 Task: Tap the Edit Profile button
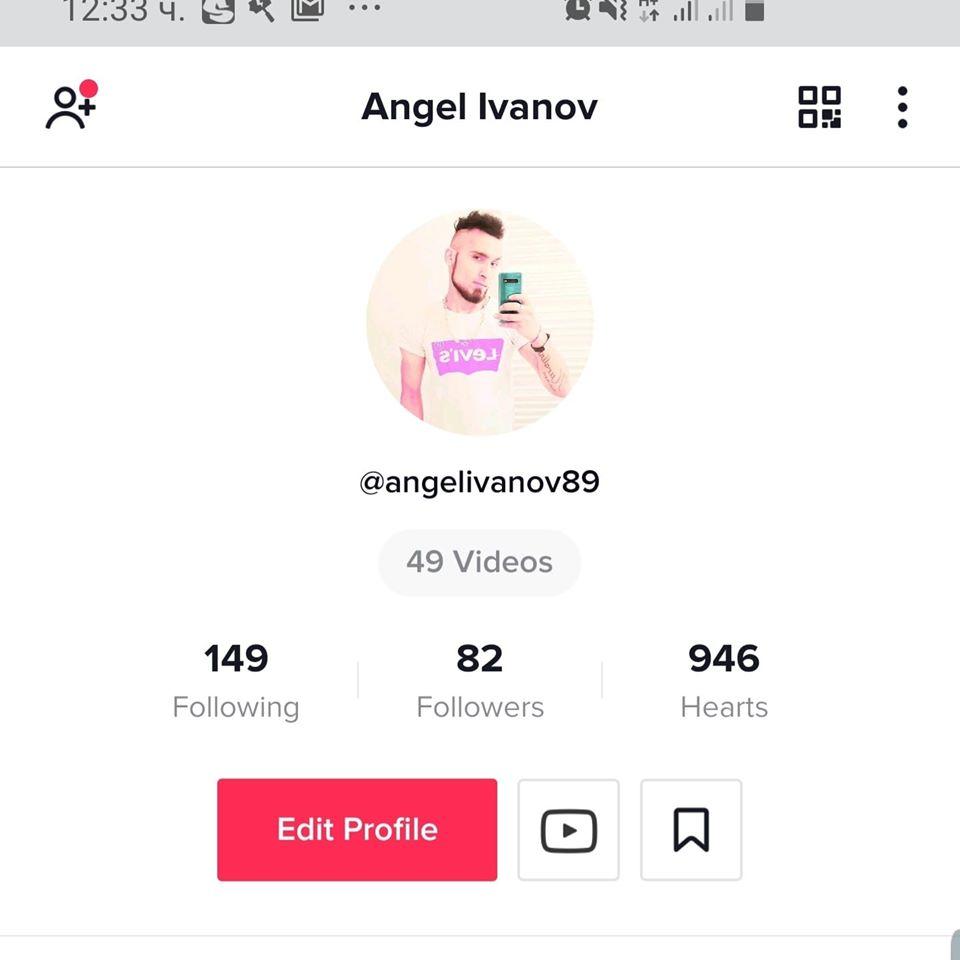tap(357, 830)
